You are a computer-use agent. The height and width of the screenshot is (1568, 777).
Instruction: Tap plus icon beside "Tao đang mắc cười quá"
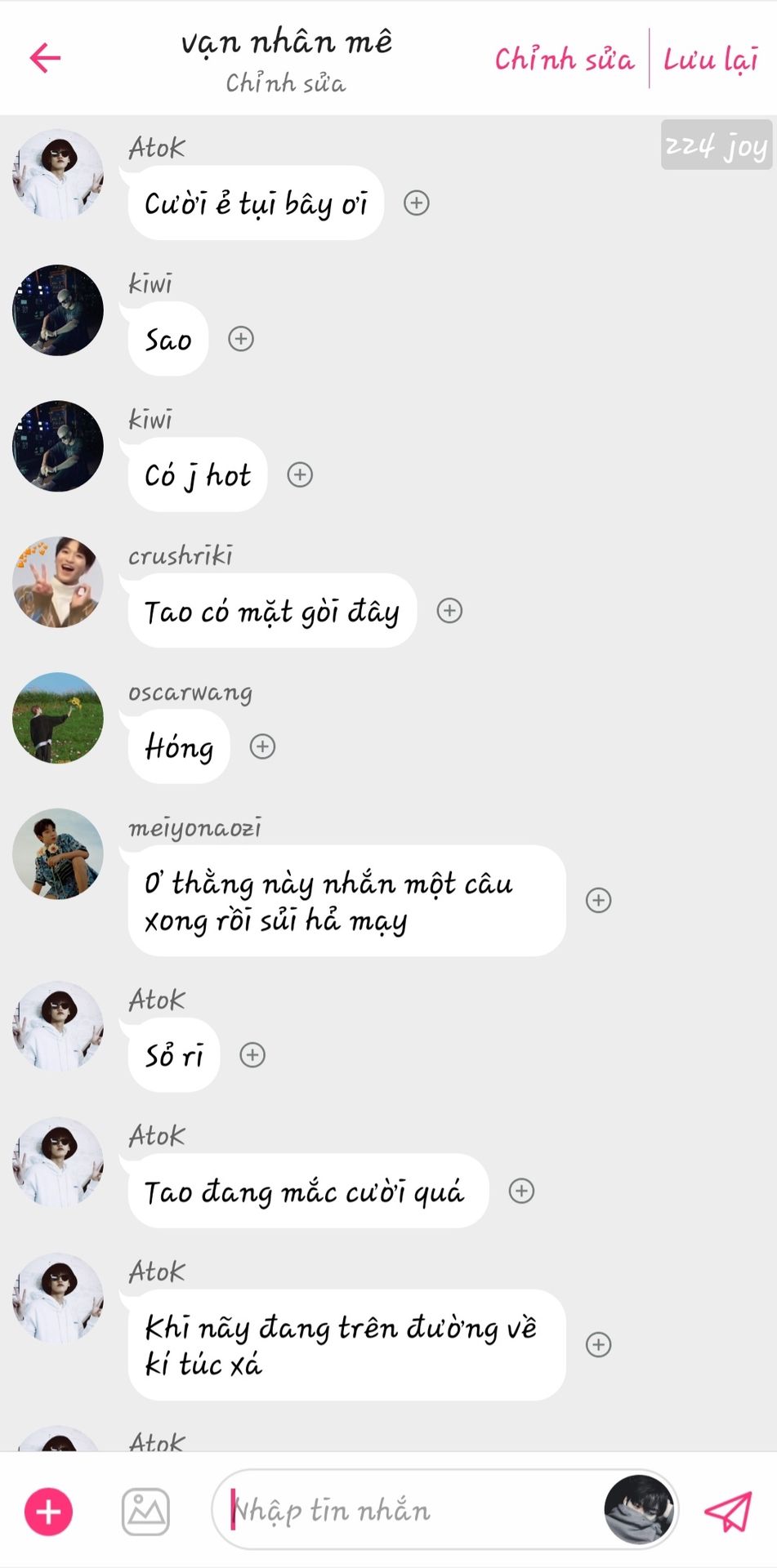pyautogui.click(x=521, y=1191)
